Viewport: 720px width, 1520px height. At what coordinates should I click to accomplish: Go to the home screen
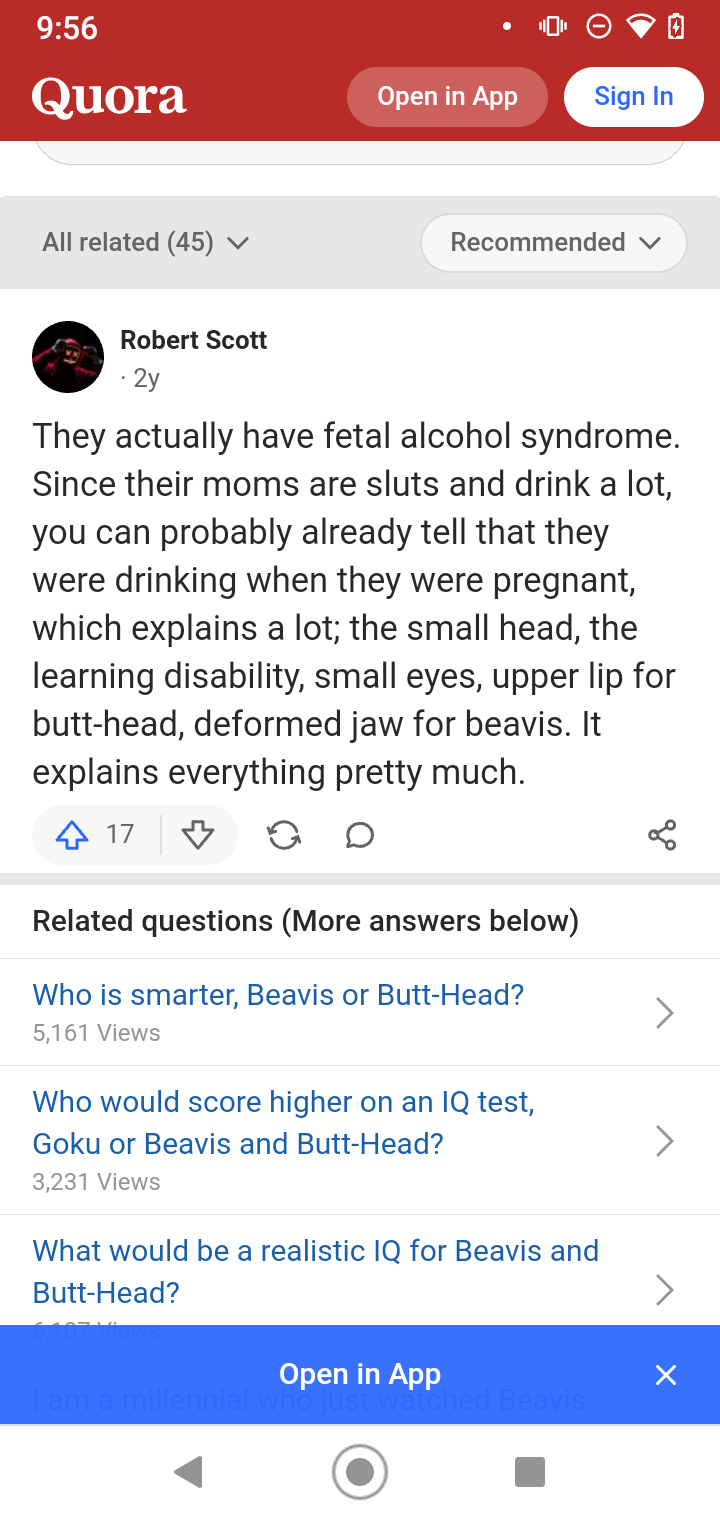click(360, 1472)
